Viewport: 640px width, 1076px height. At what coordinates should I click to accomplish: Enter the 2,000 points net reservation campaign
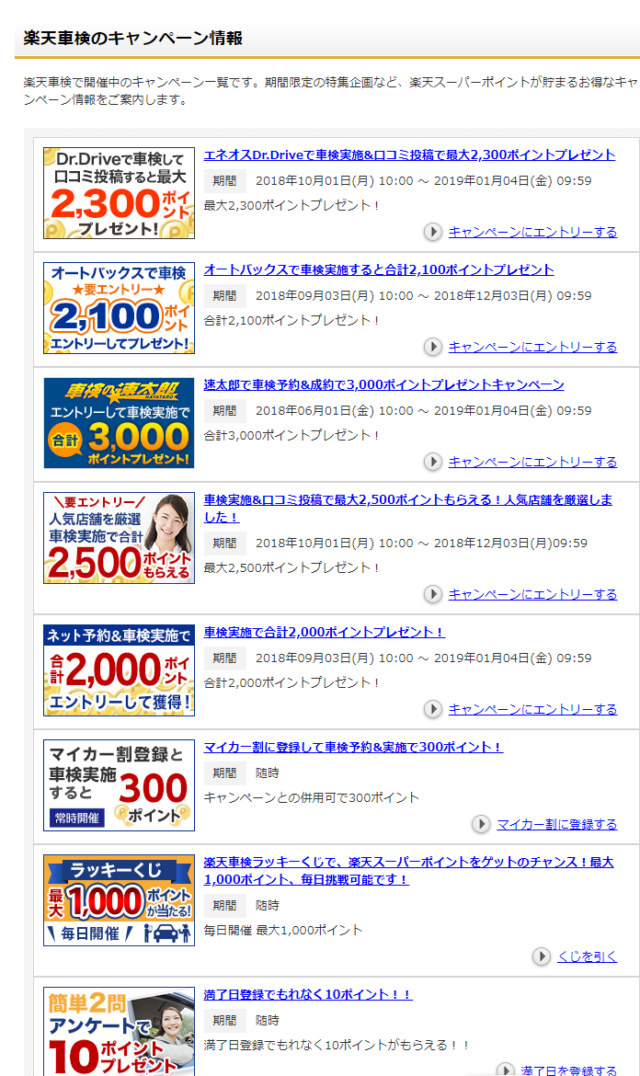(x=532, y=709)
